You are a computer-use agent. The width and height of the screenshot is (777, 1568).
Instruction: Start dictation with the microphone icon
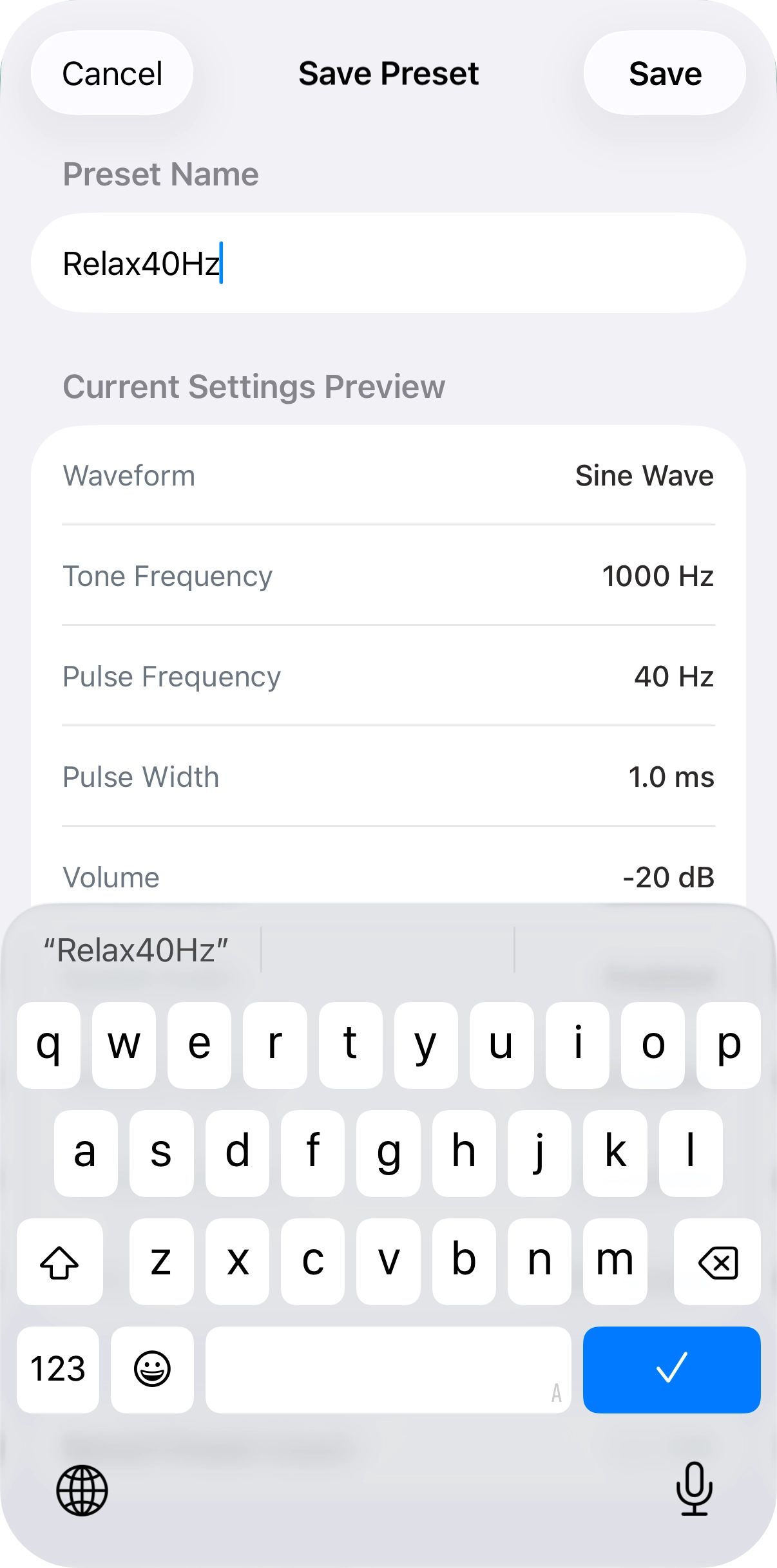[x=694, y=1489]
